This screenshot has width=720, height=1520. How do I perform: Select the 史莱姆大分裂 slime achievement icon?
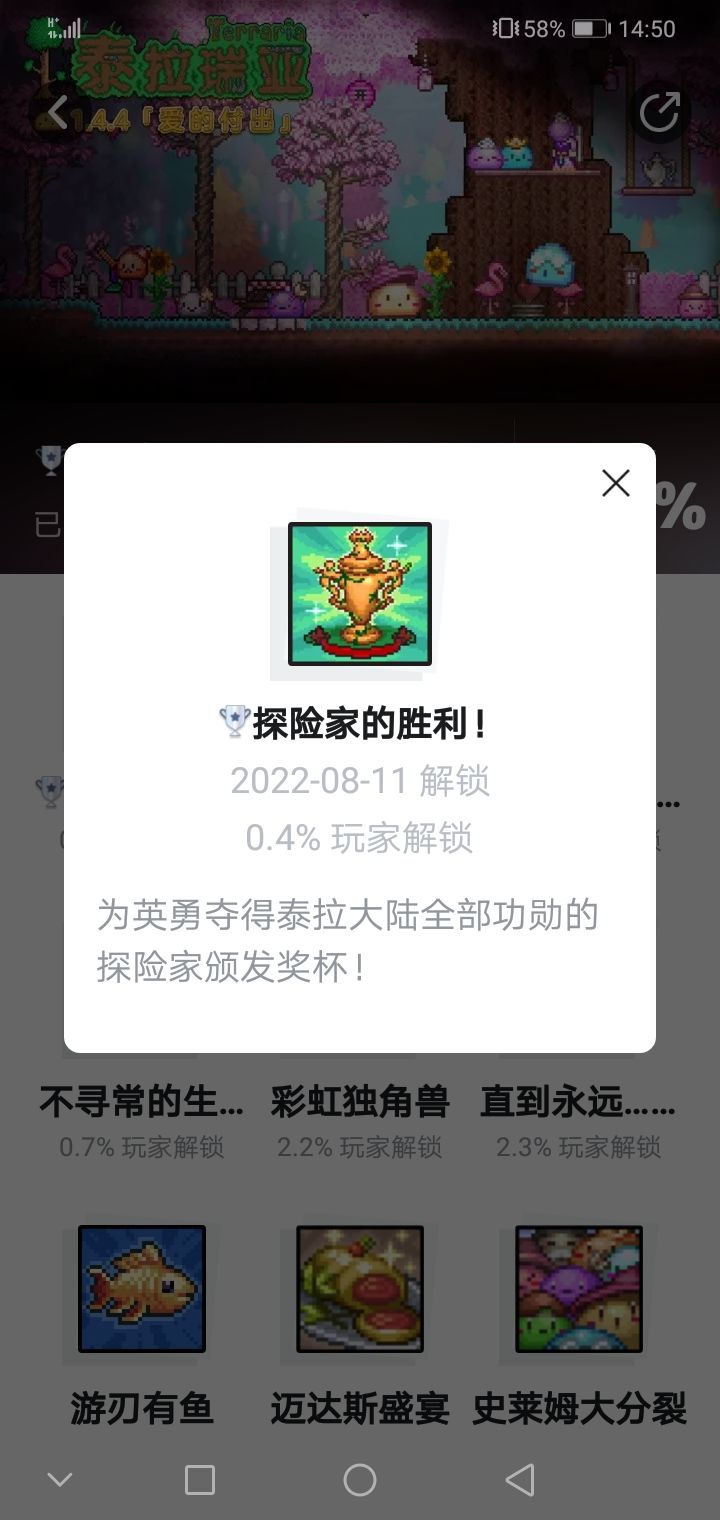click(577, 1290)
